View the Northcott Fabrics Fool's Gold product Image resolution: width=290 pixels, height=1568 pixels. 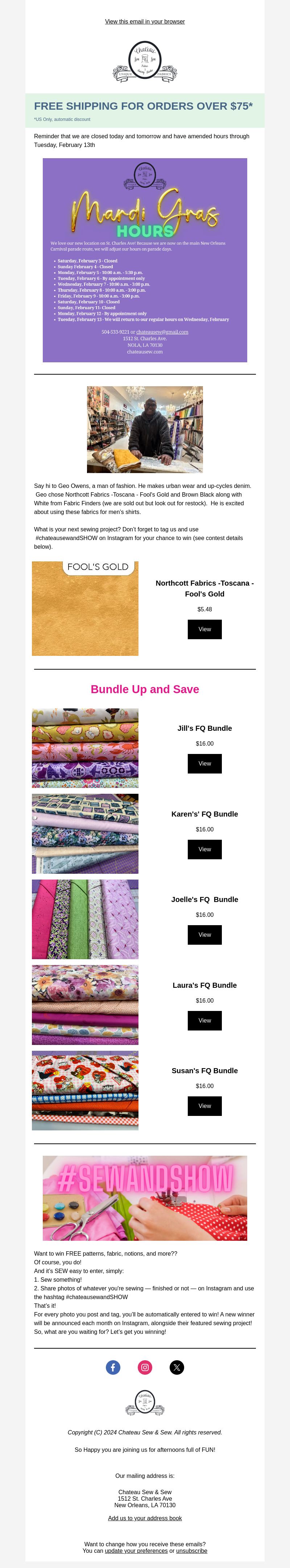[x=204, y=629]
